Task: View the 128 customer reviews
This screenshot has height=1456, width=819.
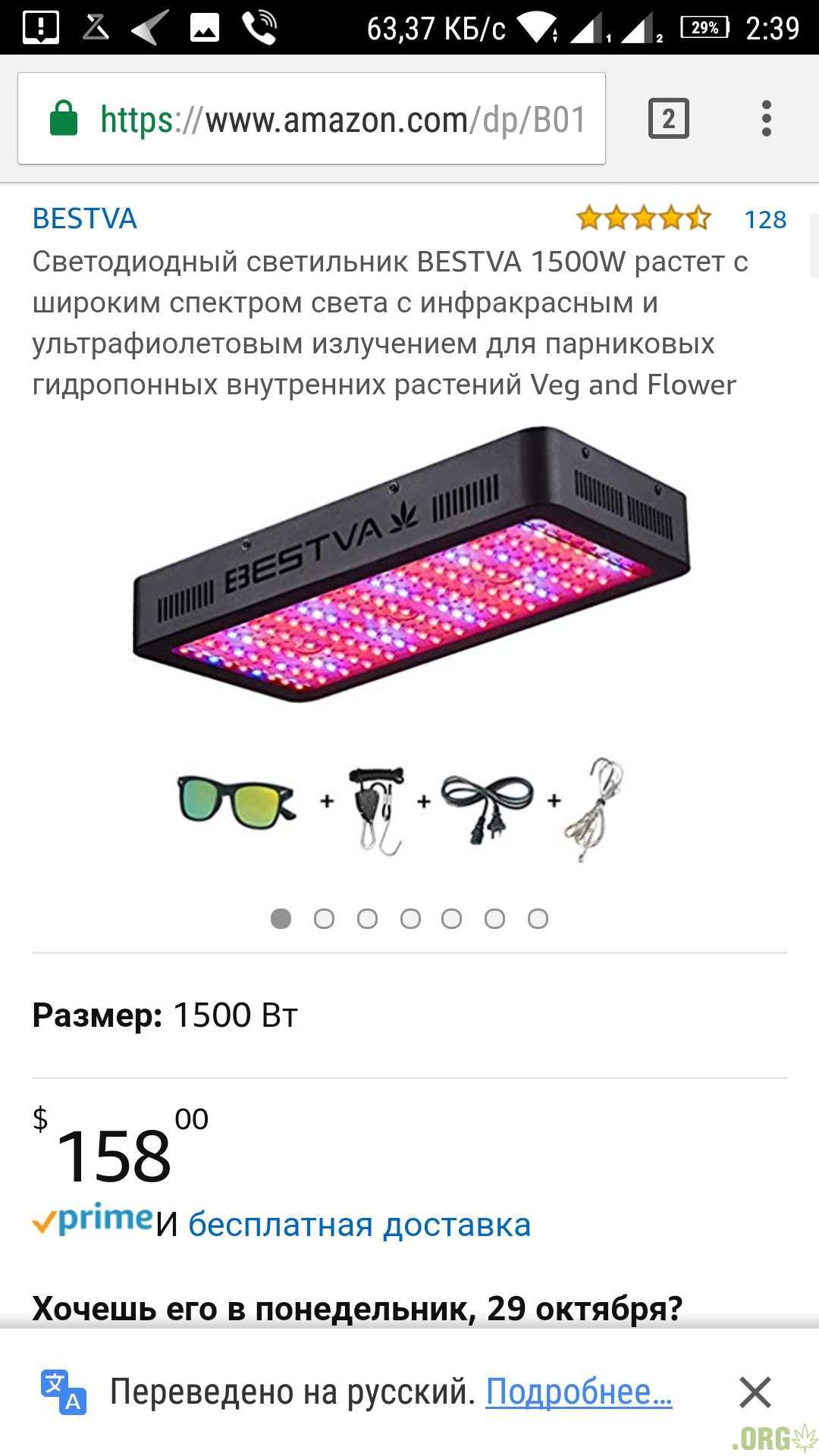Action: [x=764, y=220]
